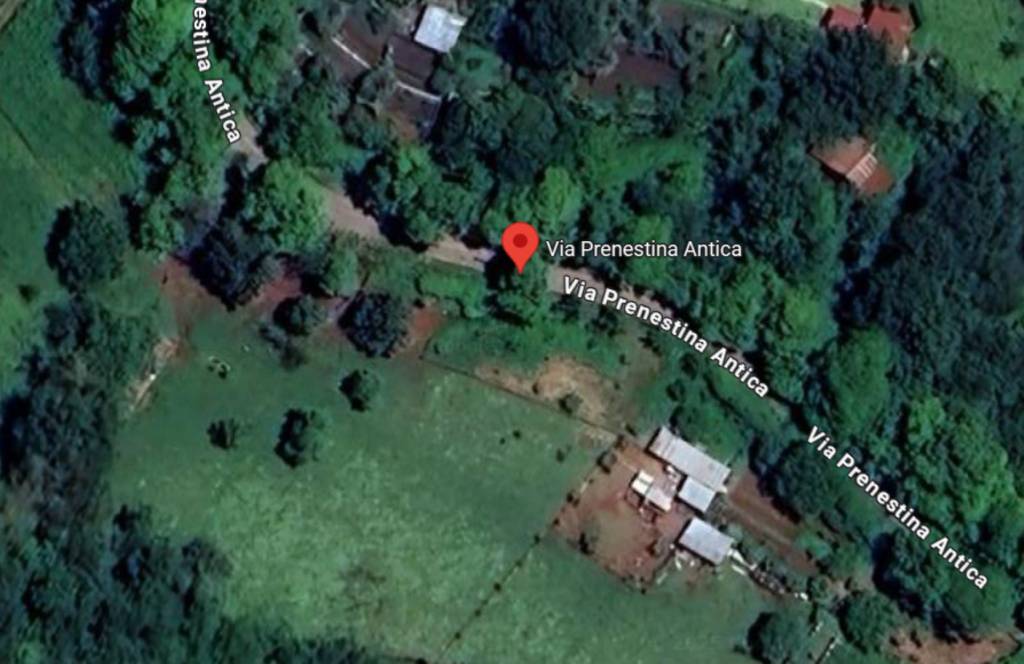Tap the red Via Prenestina Antica pin
Image resolution: width=1024 pixels, height=664 pixels.
point(519,243)
